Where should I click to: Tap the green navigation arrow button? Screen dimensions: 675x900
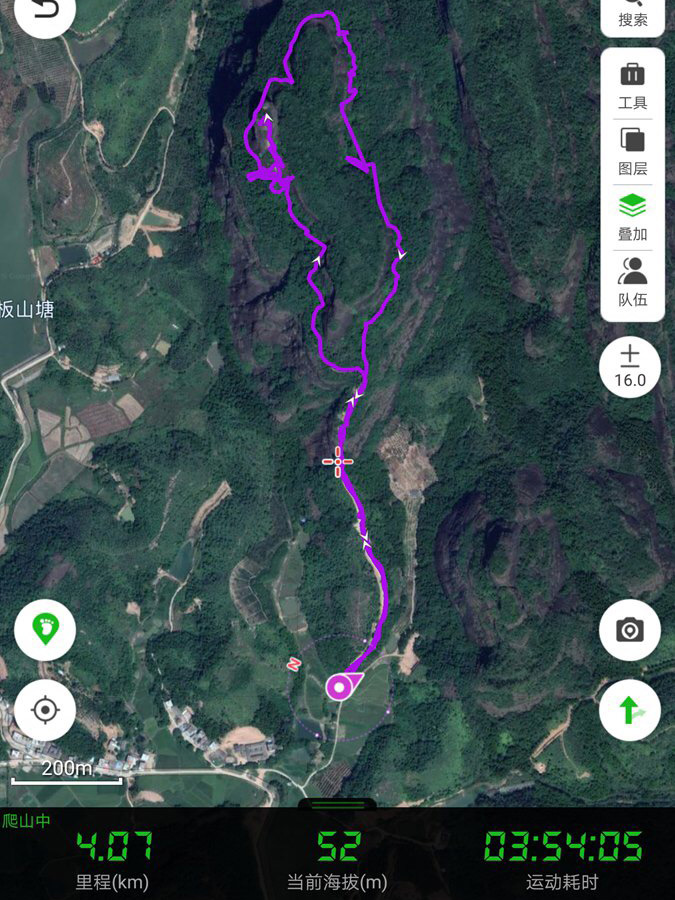[x=630, y=710]
